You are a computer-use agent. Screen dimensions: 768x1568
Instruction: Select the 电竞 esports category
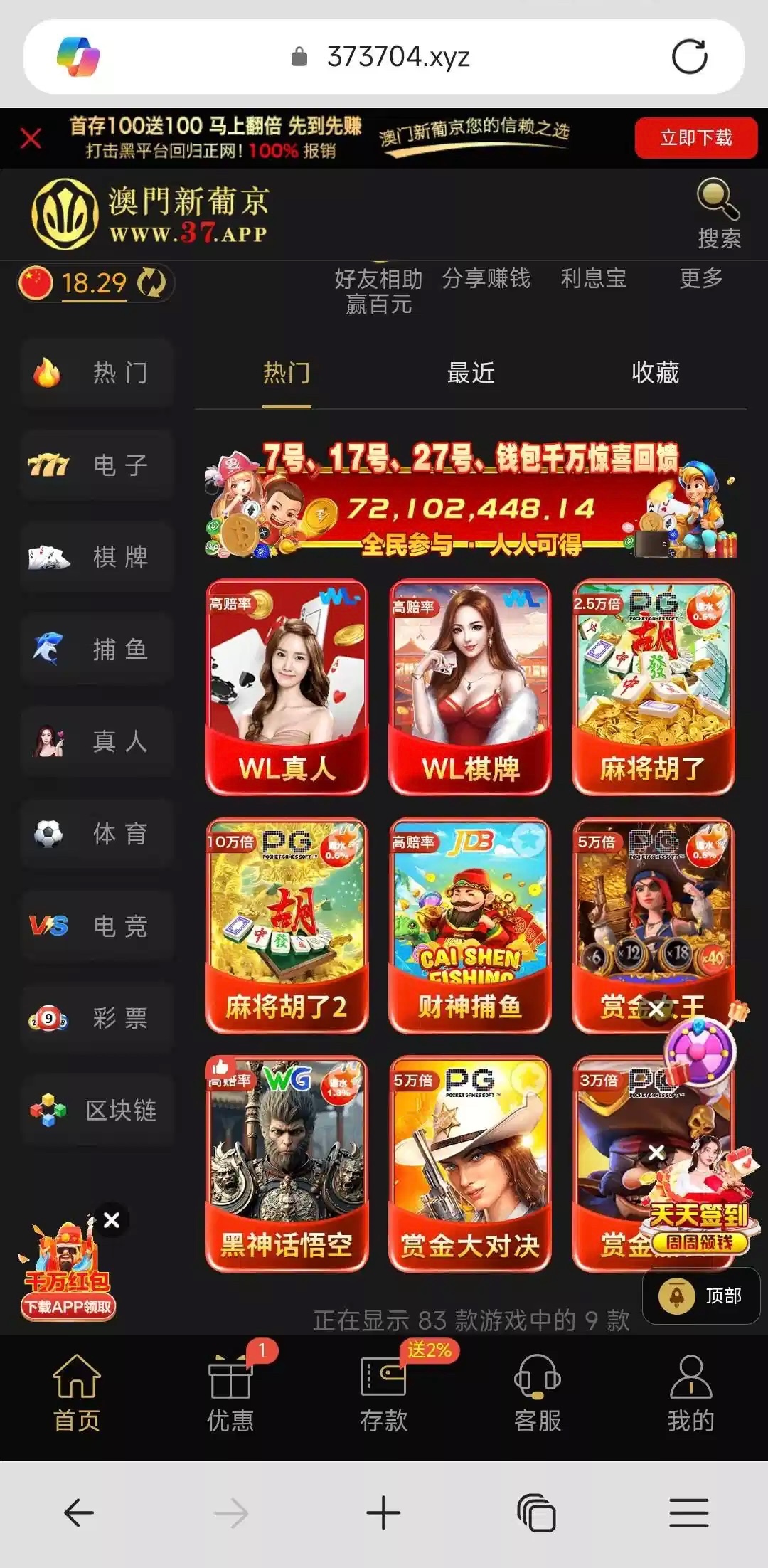pyautogui.click(x=96, y=926)
